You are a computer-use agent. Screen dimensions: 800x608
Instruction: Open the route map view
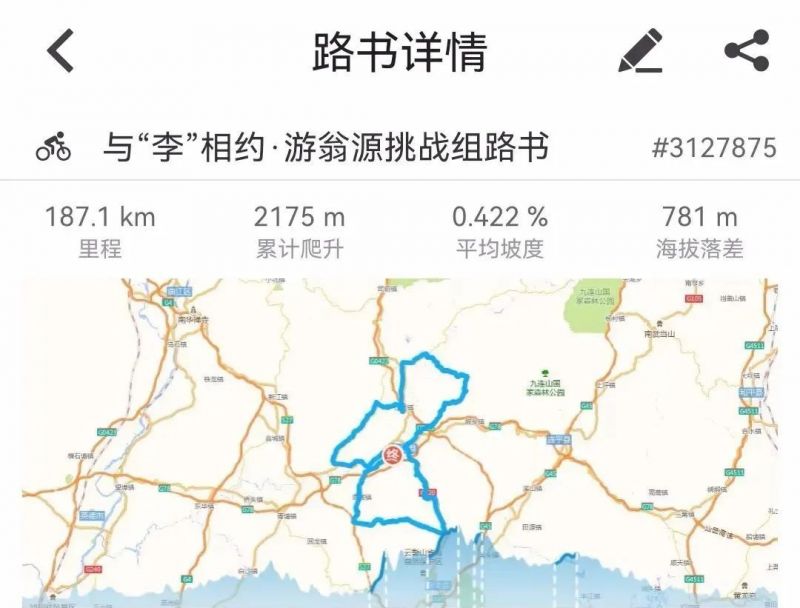(x=400, y=430)
